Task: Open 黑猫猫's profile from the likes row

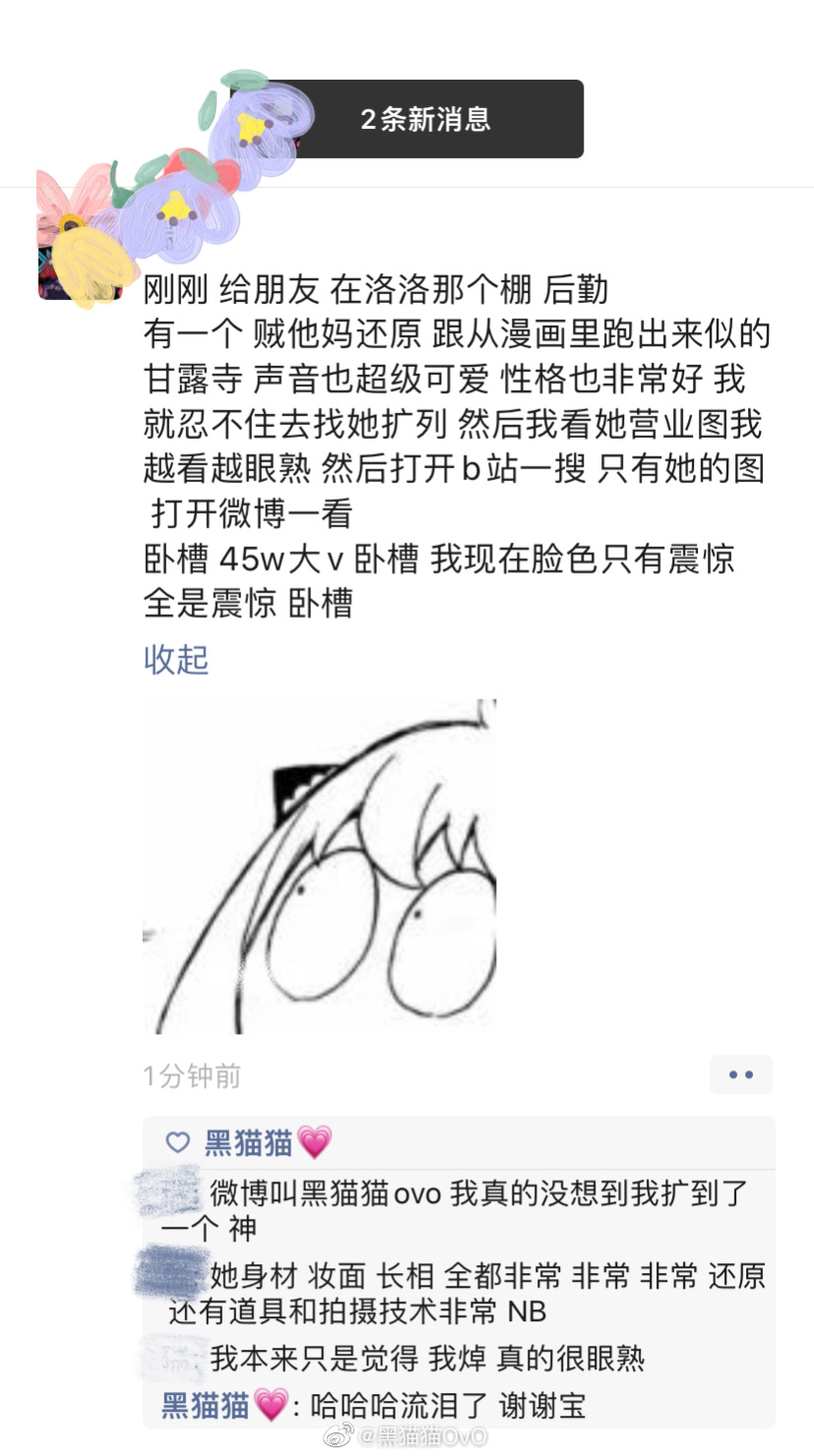Action: pyautogui.click(x=250, y=1142)
